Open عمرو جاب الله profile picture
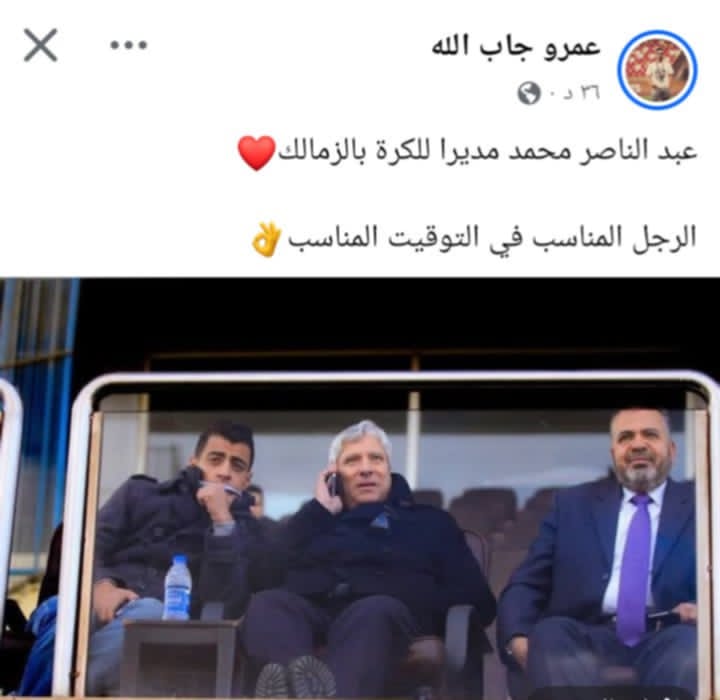 [657, 69]
